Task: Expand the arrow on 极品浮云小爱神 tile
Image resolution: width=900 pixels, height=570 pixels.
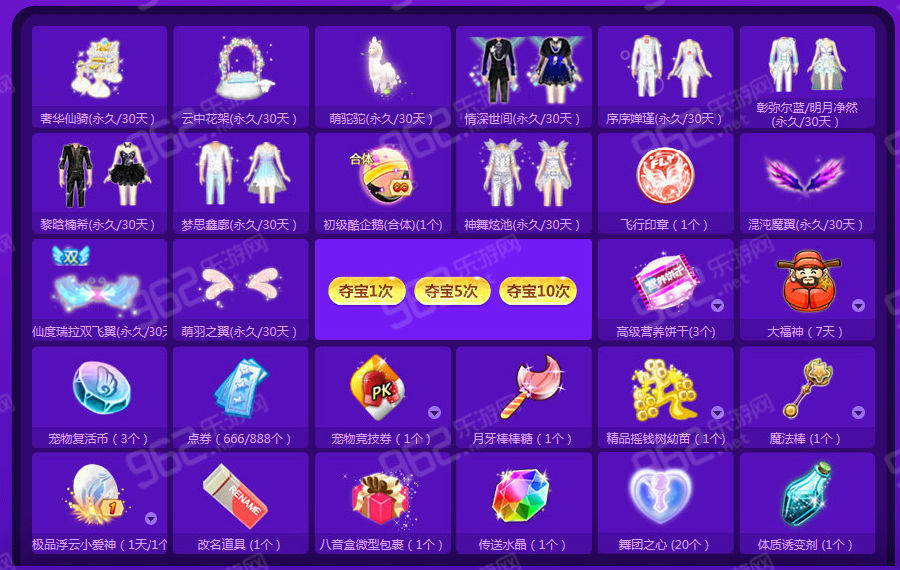Action: coord(151,518)
